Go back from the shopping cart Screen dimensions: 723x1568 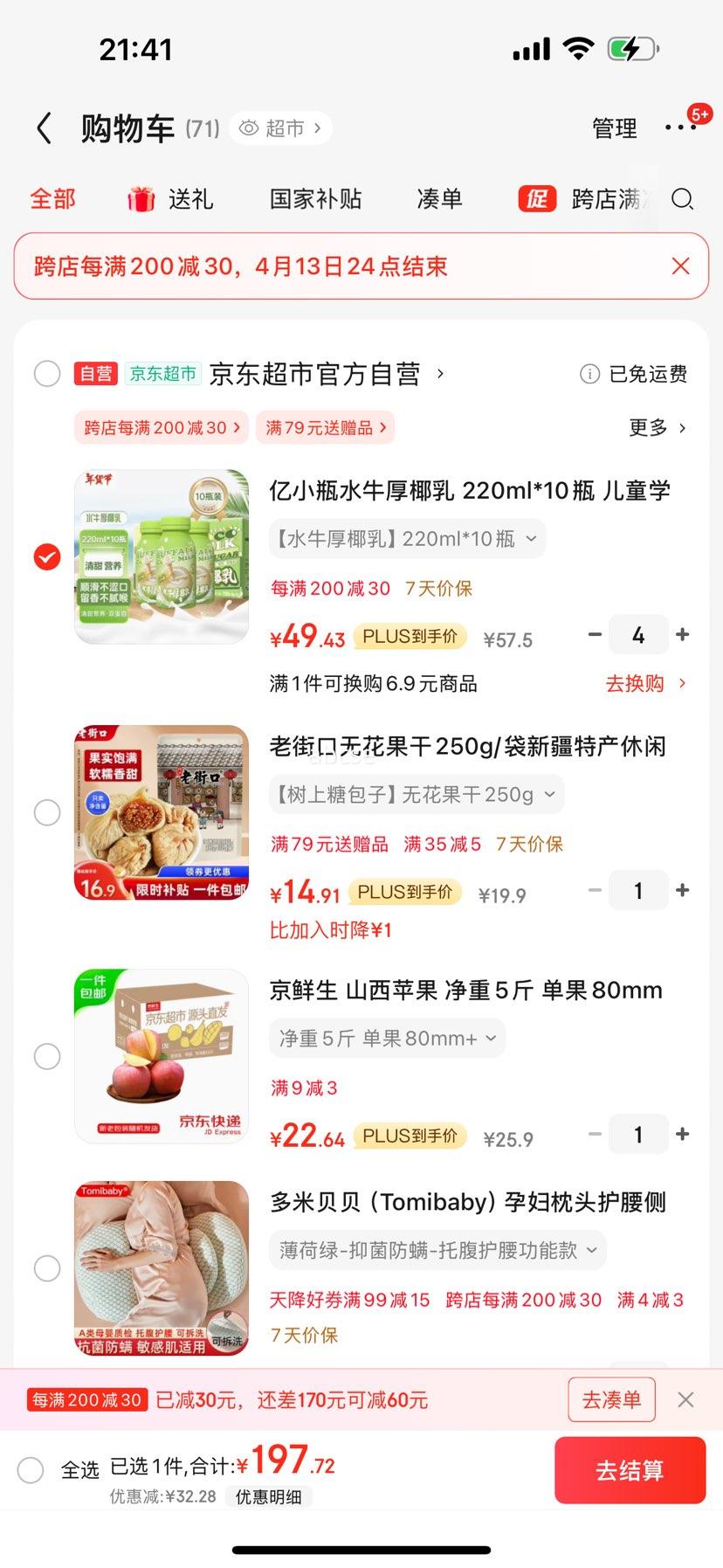point(45,128)
